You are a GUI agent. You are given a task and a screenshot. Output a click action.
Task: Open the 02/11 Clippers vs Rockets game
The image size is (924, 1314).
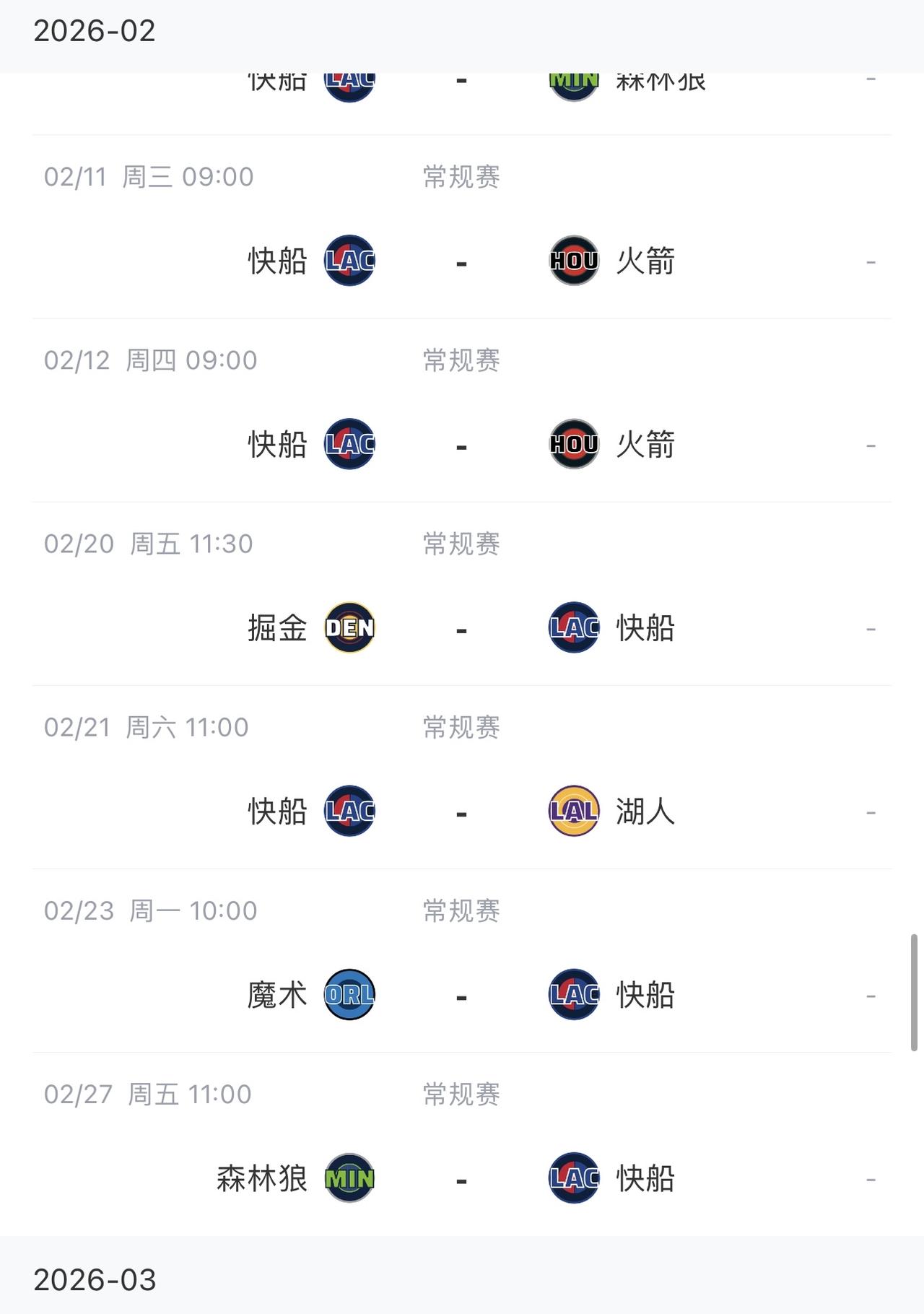tap(461, 261)
